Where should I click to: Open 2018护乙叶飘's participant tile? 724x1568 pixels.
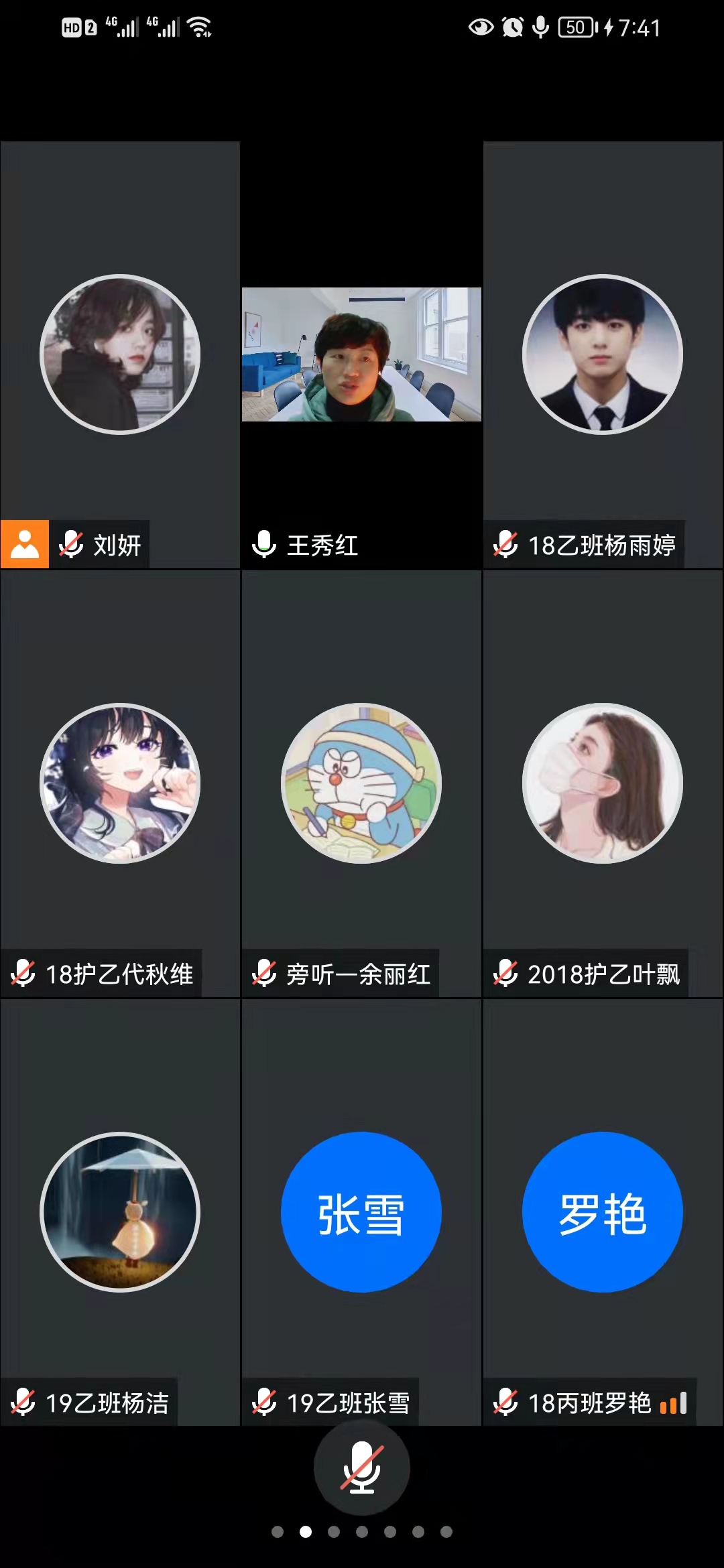tap(603, 783)
